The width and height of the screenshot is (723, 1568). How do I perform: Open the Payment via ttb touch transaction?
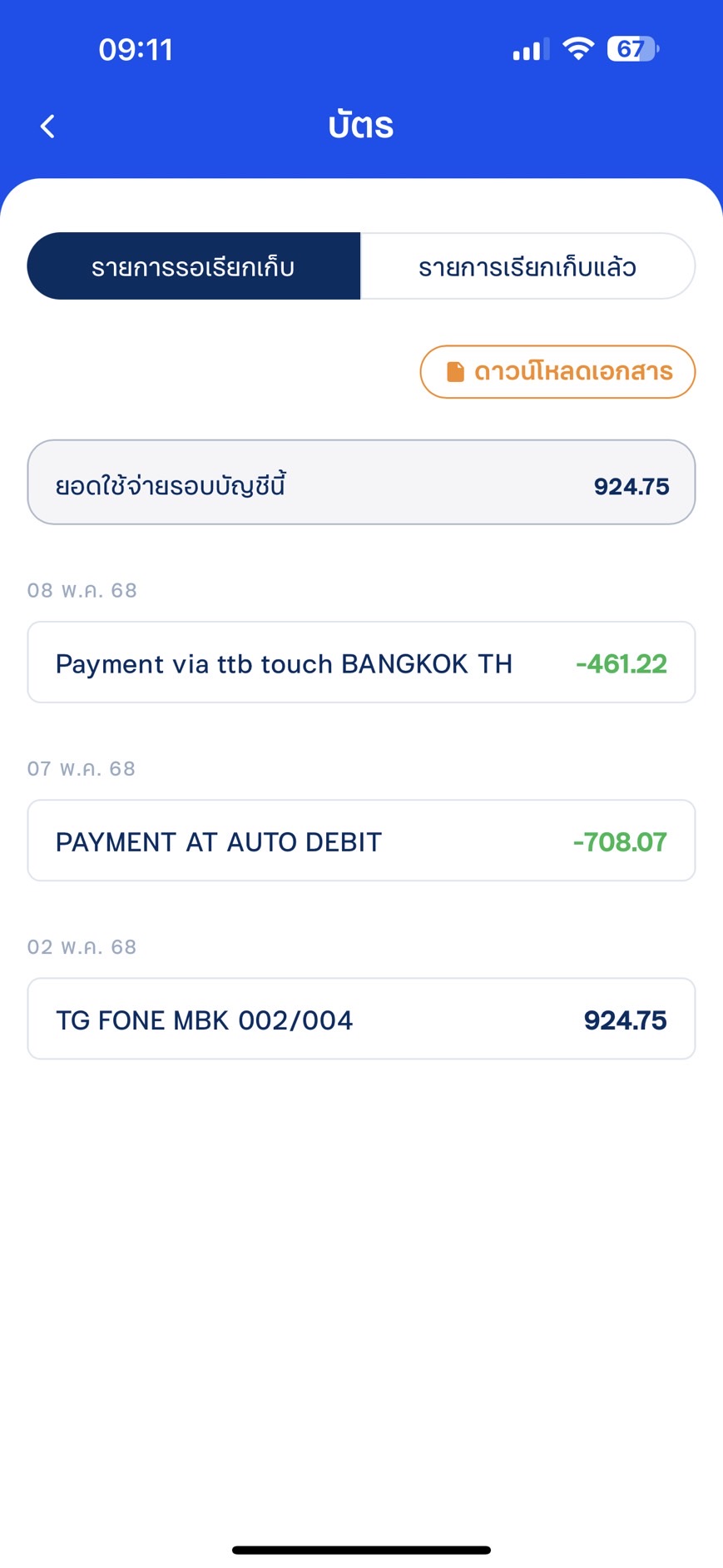(361, 662)
